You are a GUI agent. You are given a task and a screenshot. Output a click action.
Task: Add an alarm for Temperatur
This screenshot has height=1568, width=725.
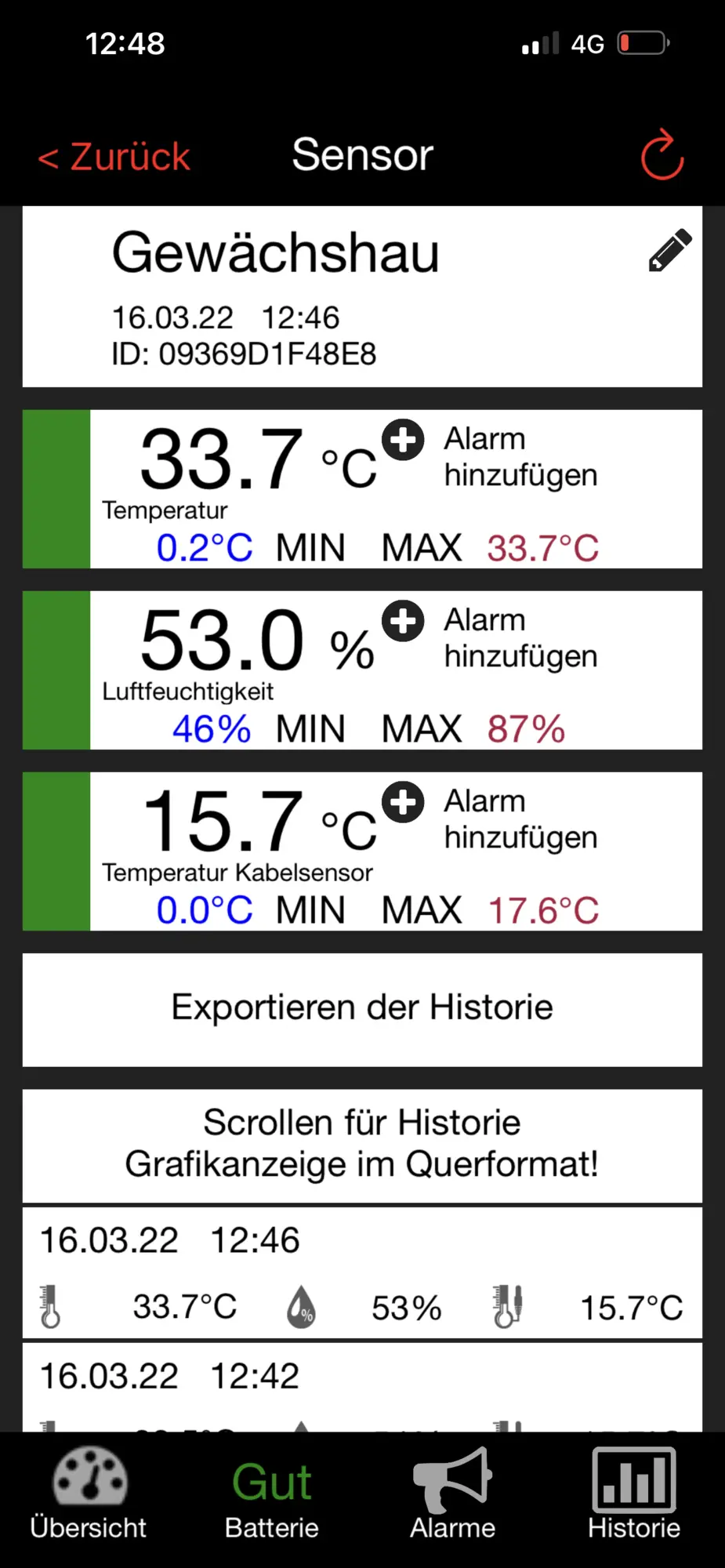(x=404, y=440)
